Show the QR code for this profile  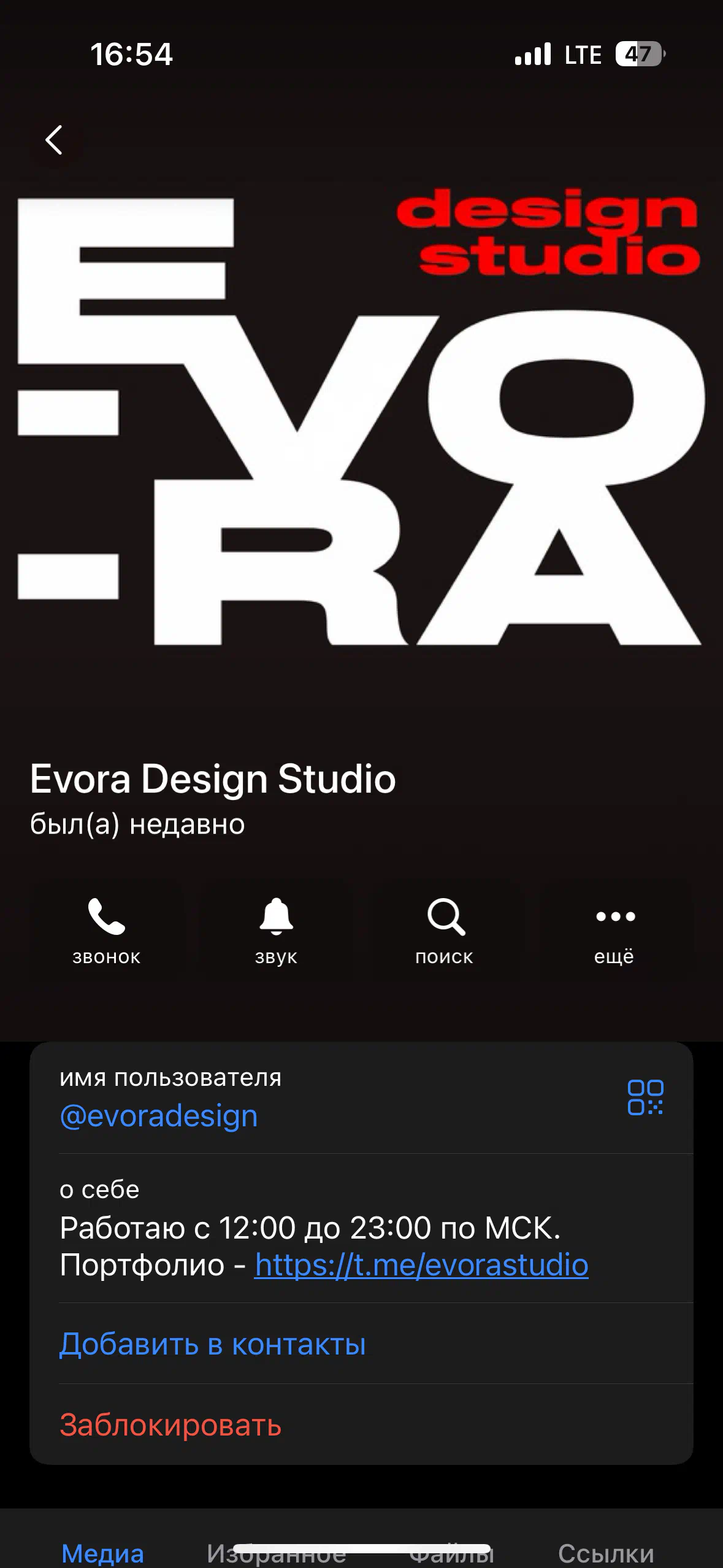pyautogui.click(x=645, y=1097)
